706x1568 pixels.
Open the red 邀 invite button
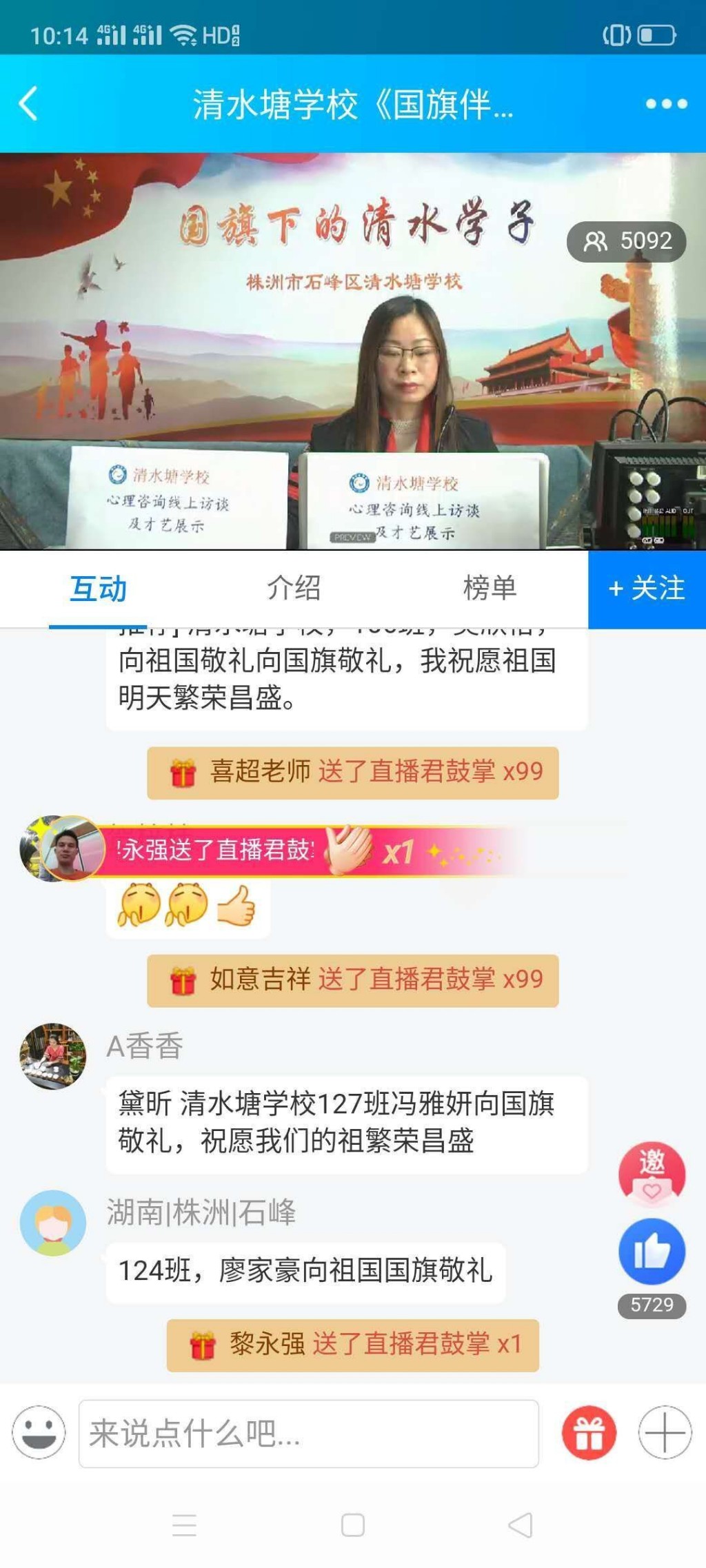(652, 1173)
